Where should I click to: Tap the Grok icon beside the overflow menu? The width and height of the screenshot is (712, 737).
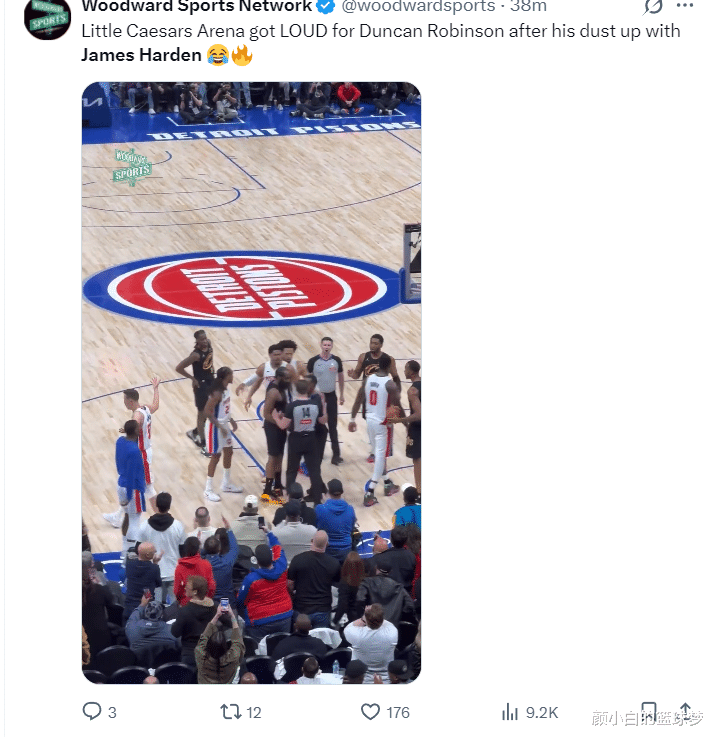pyautogui.click(x=653, y=7)
